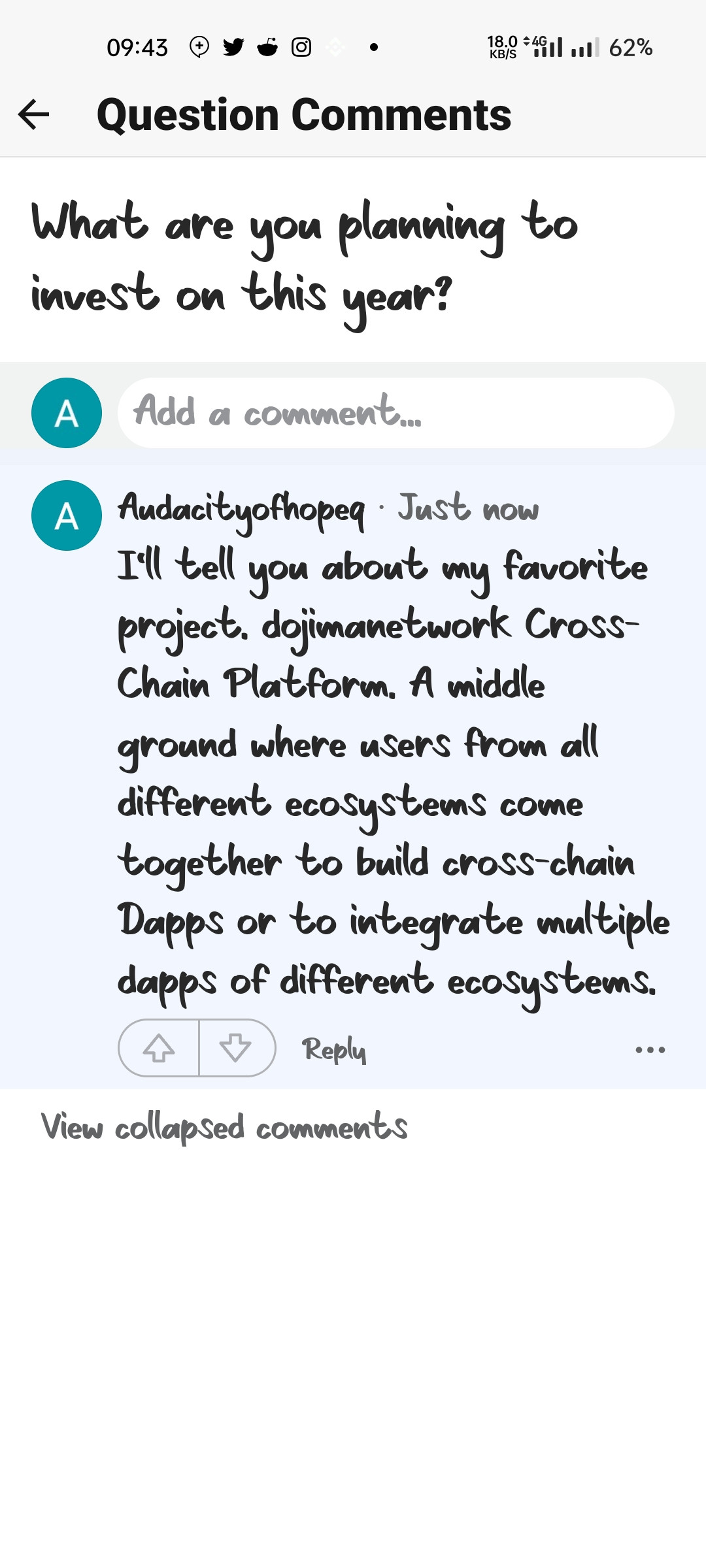Open more options for Audacityofhopeq's comment
This screenshot has height=1568, width=706.
tap(650, 1050)
